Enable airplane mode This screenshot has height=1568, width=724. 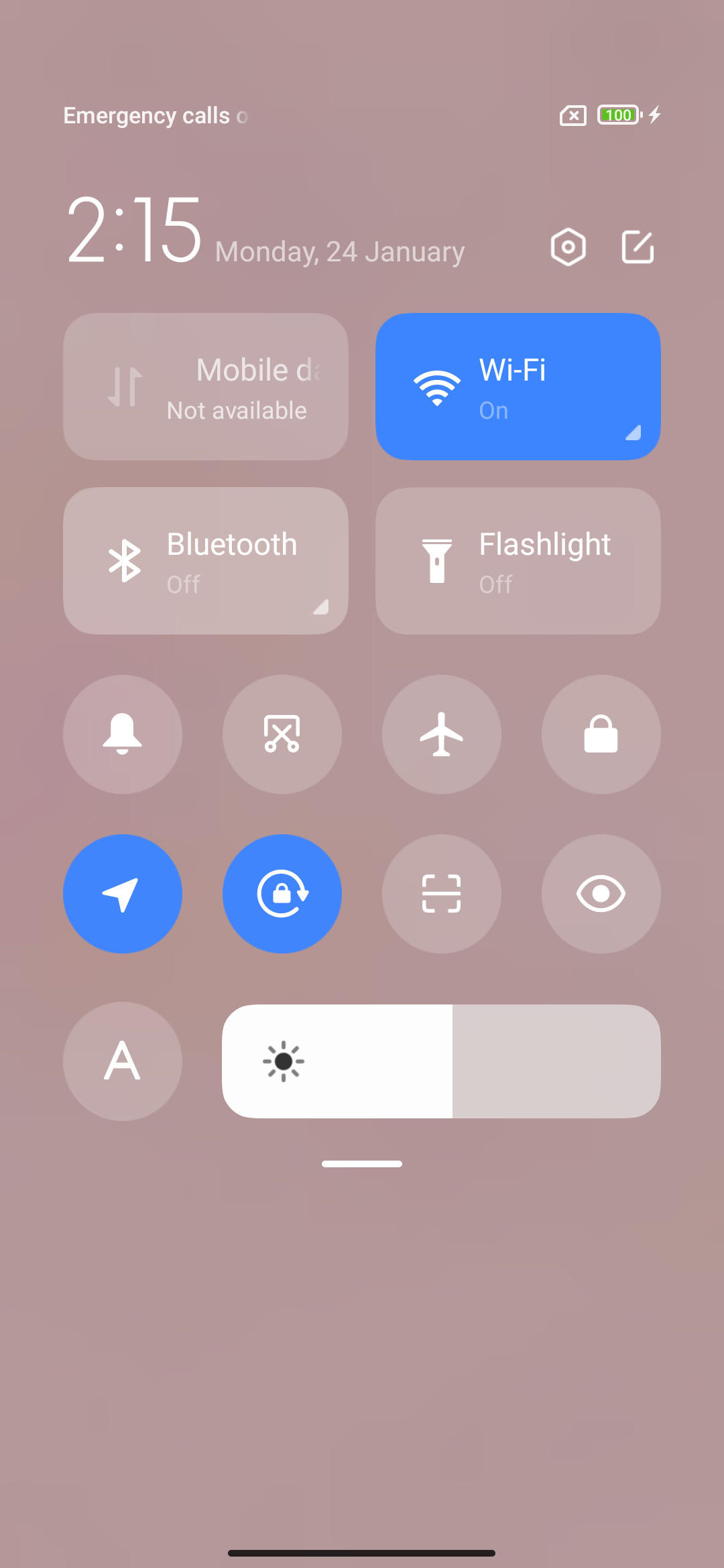[x=442, y=734]
